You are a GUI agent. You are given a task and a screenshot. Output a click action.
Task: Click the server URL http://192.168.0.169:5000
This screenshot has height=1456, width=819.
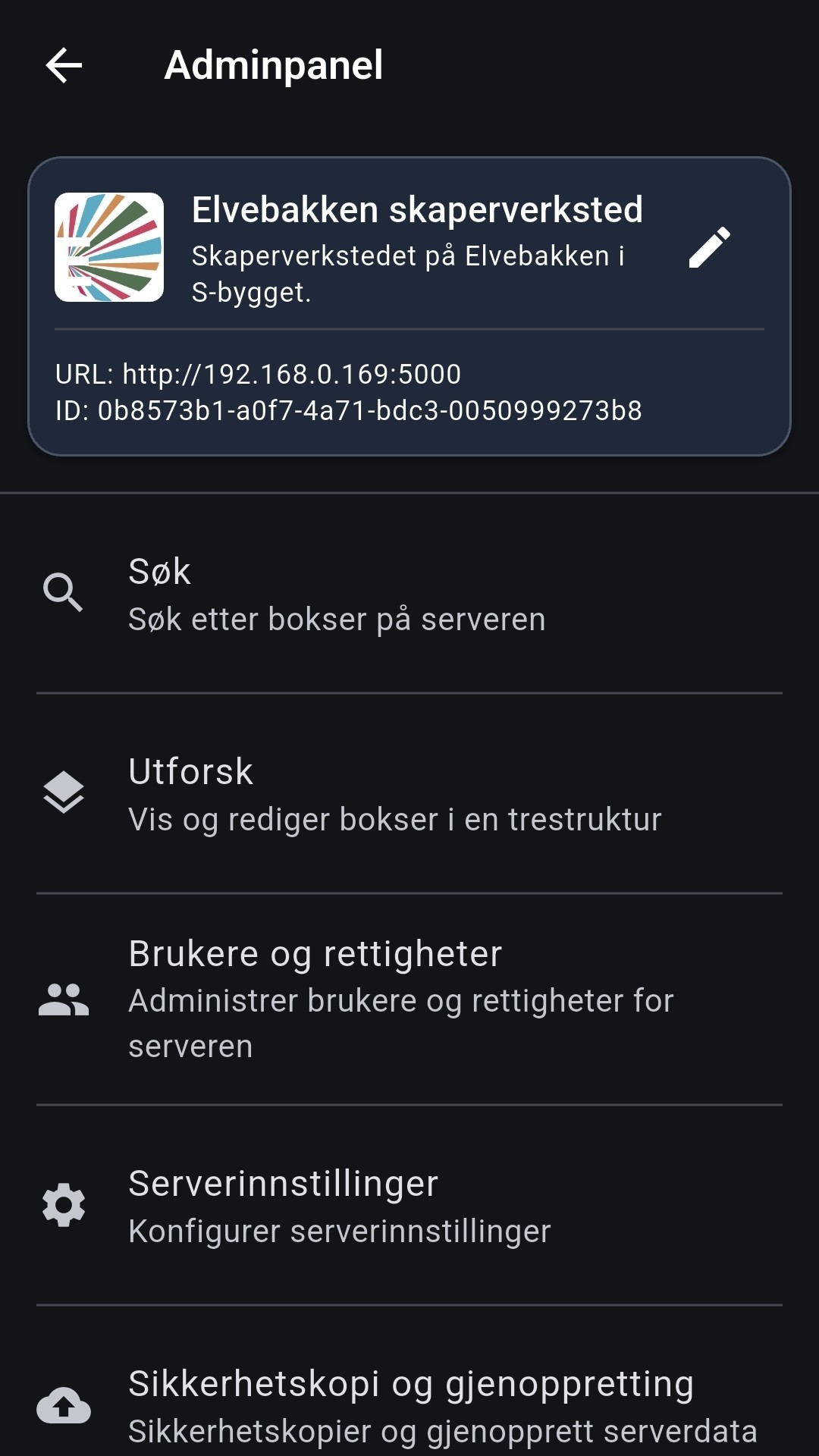click(x=259, y=373)
